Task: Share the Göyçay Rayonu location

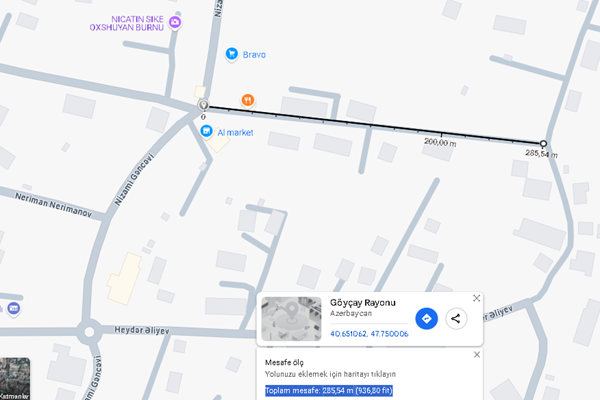Action: pos(456,318)
